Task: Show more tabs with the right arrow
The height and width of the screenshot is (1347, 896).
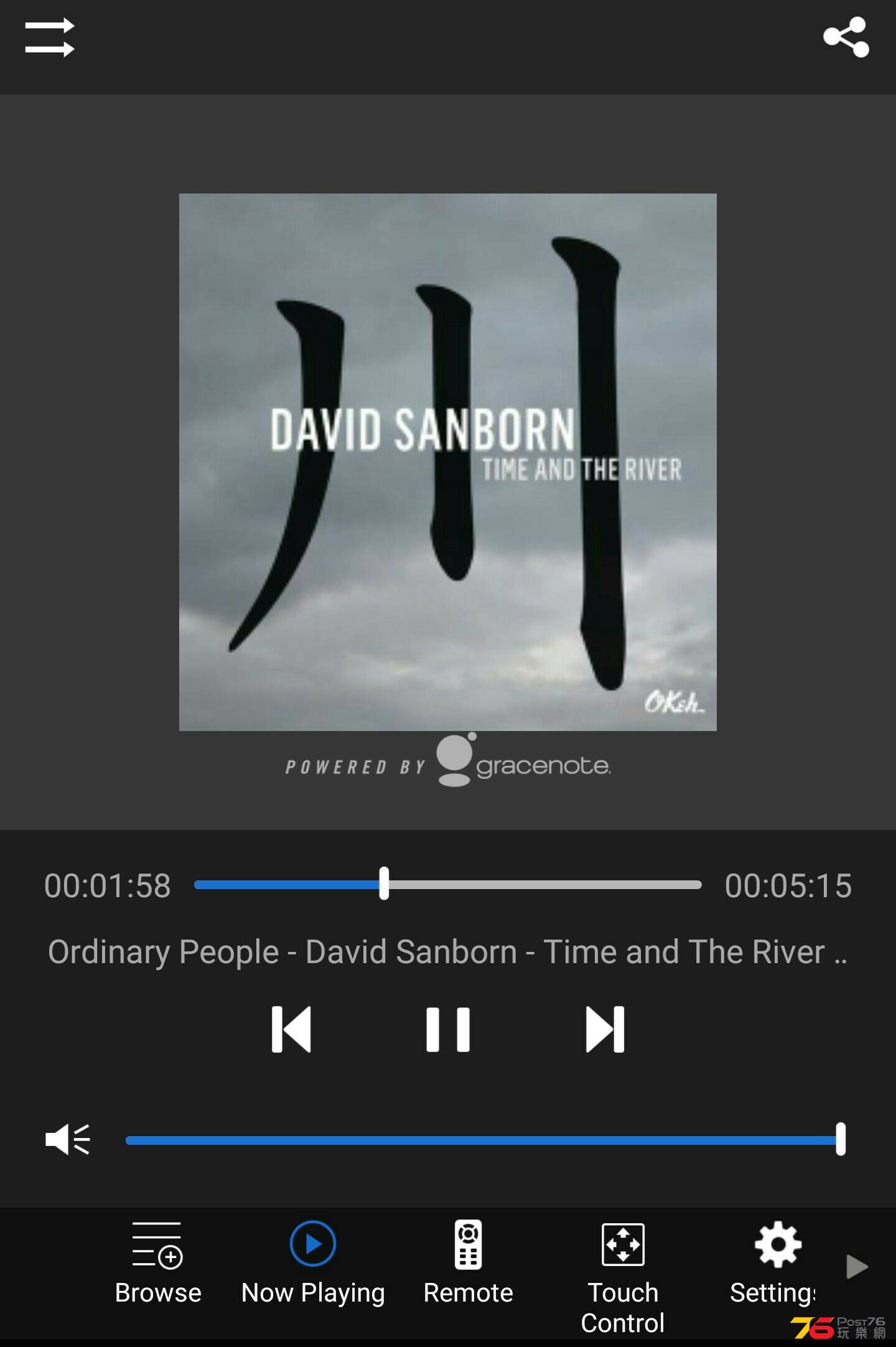Action: 857,1267
